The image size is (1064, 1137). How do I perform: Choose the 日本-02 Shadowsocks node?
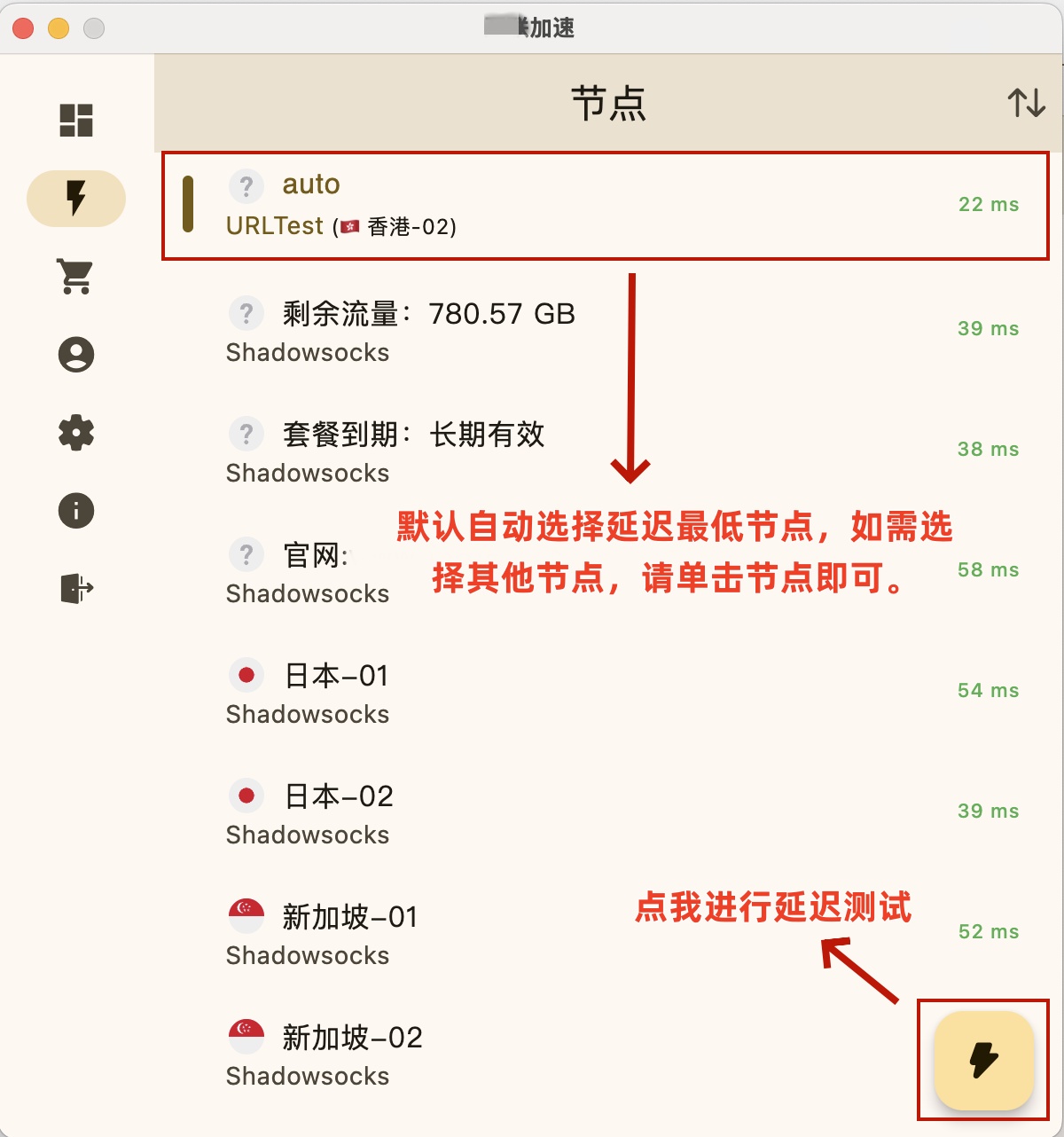coord(532,813)
